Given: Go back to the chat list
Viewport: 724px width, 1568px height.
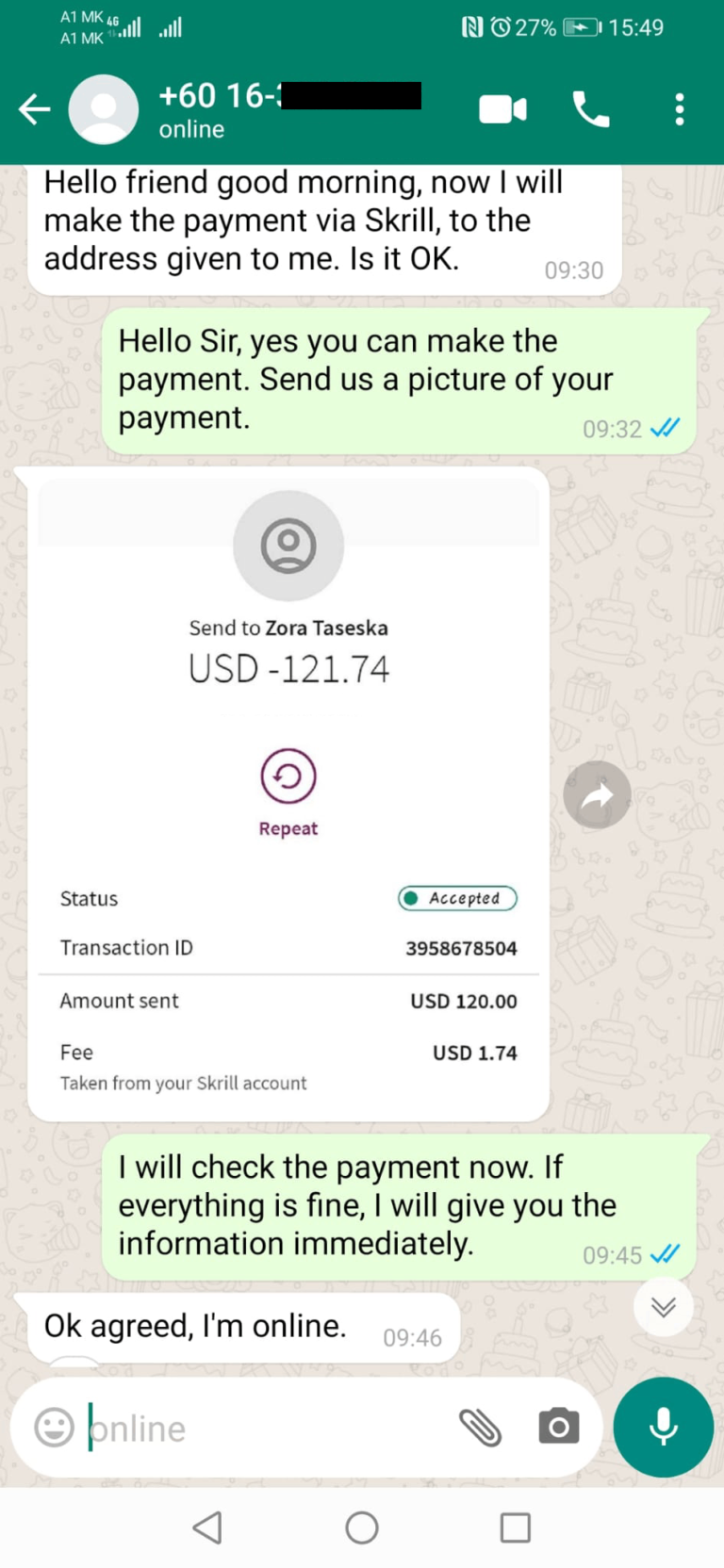Looking at the screenshot, I should (34, 110).
